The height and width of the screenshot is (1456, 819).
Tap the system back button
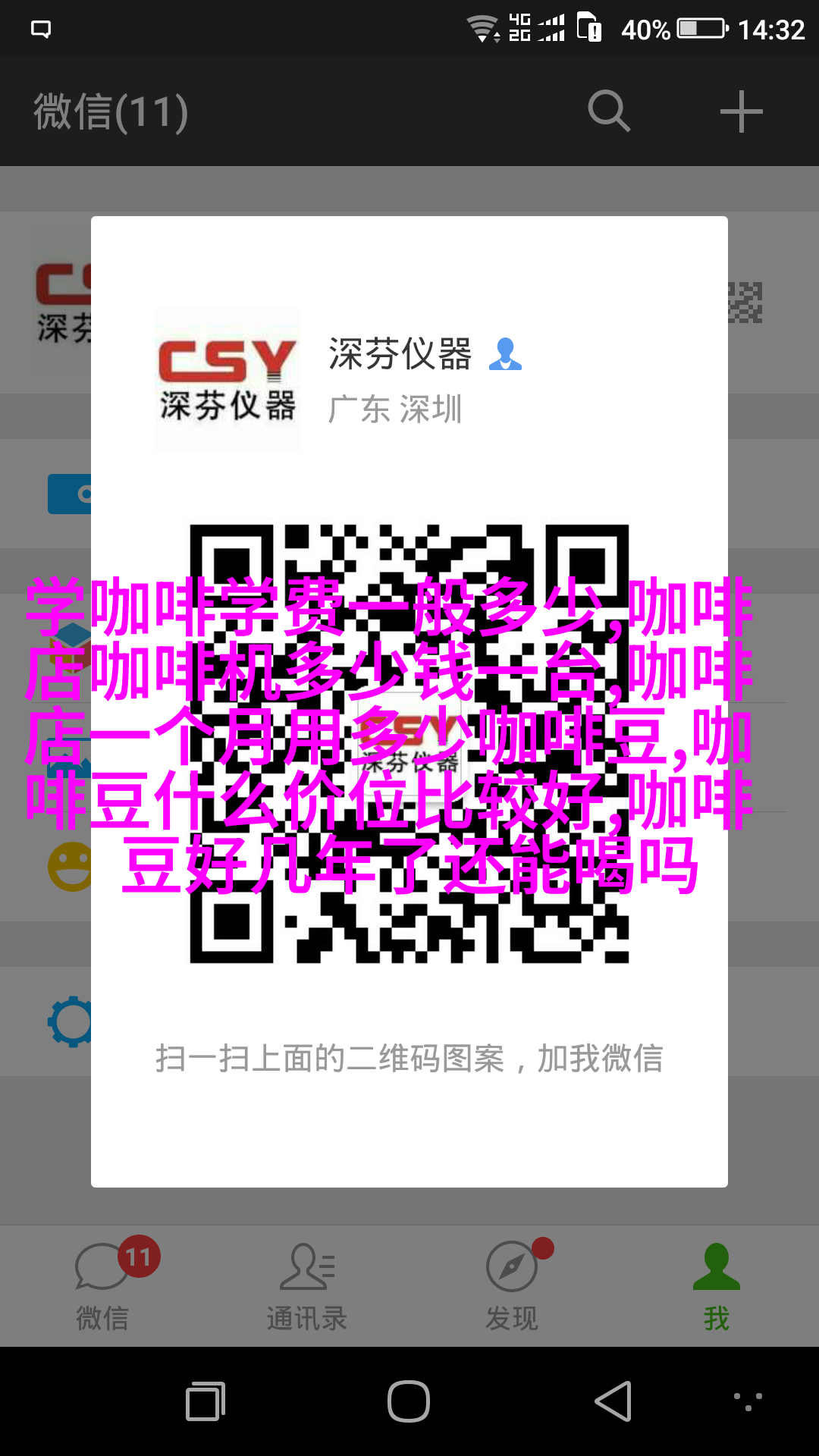pos(613,1401)
